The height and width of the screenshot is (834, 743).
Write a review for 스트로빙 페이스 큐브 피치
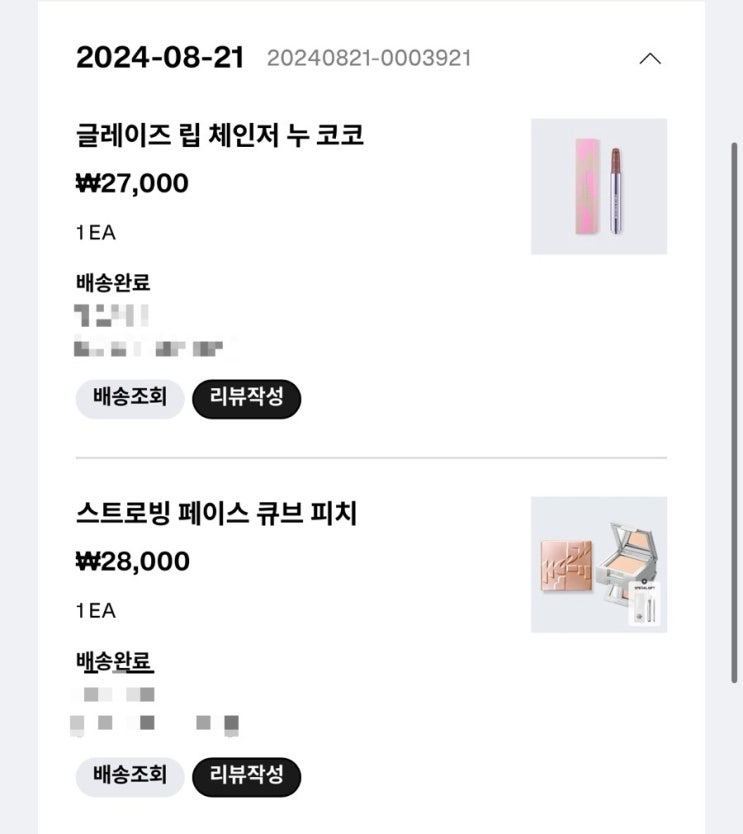(x=246, y=774)
